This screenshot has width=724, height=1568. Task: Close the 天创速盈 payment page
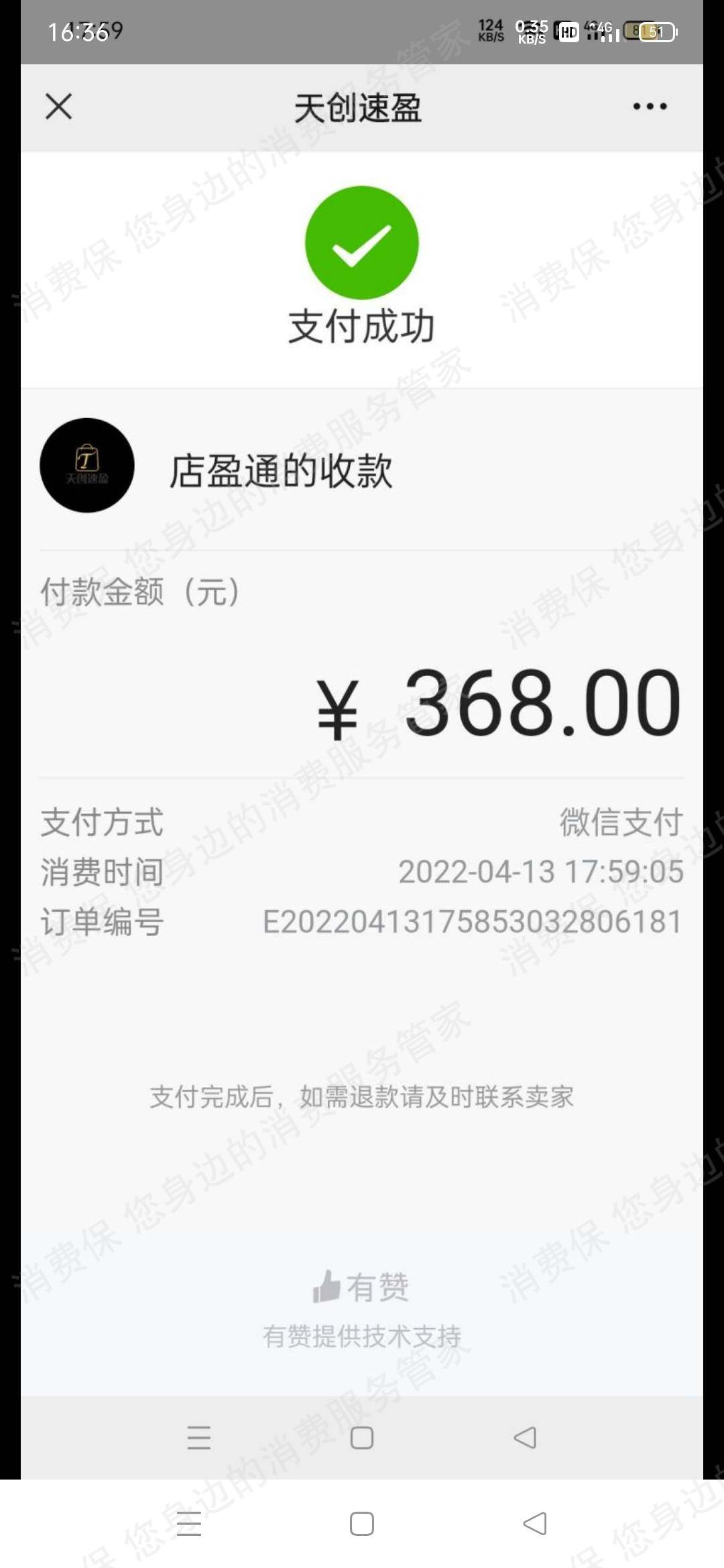pos(59,107)
